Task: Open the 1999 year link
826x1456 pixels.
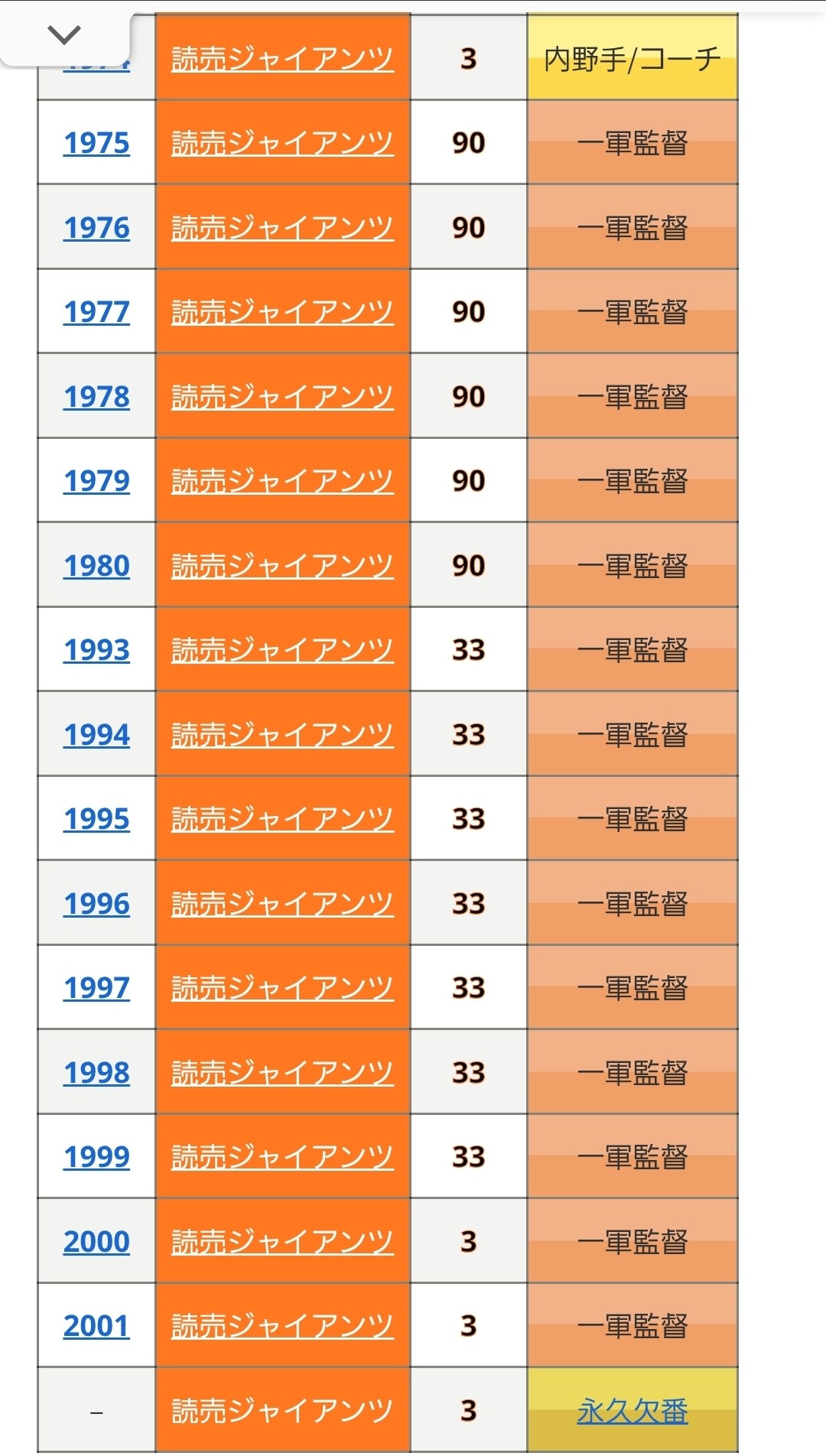Action: click(96, 1157)
